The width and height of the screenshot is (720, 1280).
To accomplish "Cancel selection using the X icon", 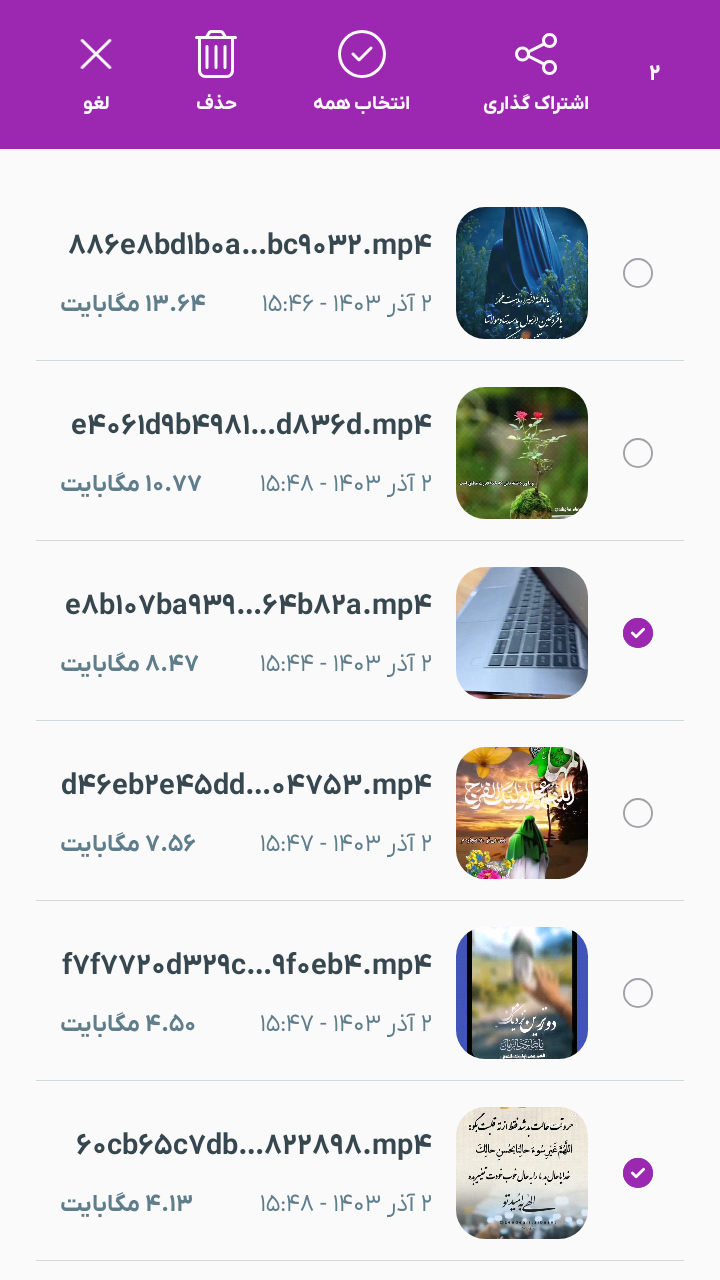I will click(95, 54).
